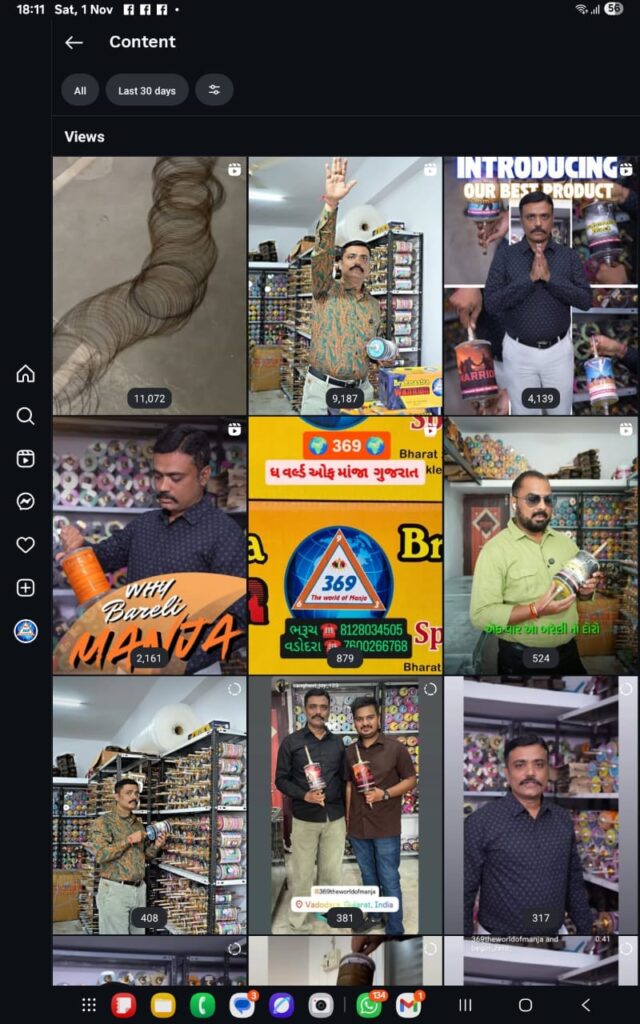Open Reels from the sidebar
The height and width of the screenshot is (1024, 640).
coord(26,459)
